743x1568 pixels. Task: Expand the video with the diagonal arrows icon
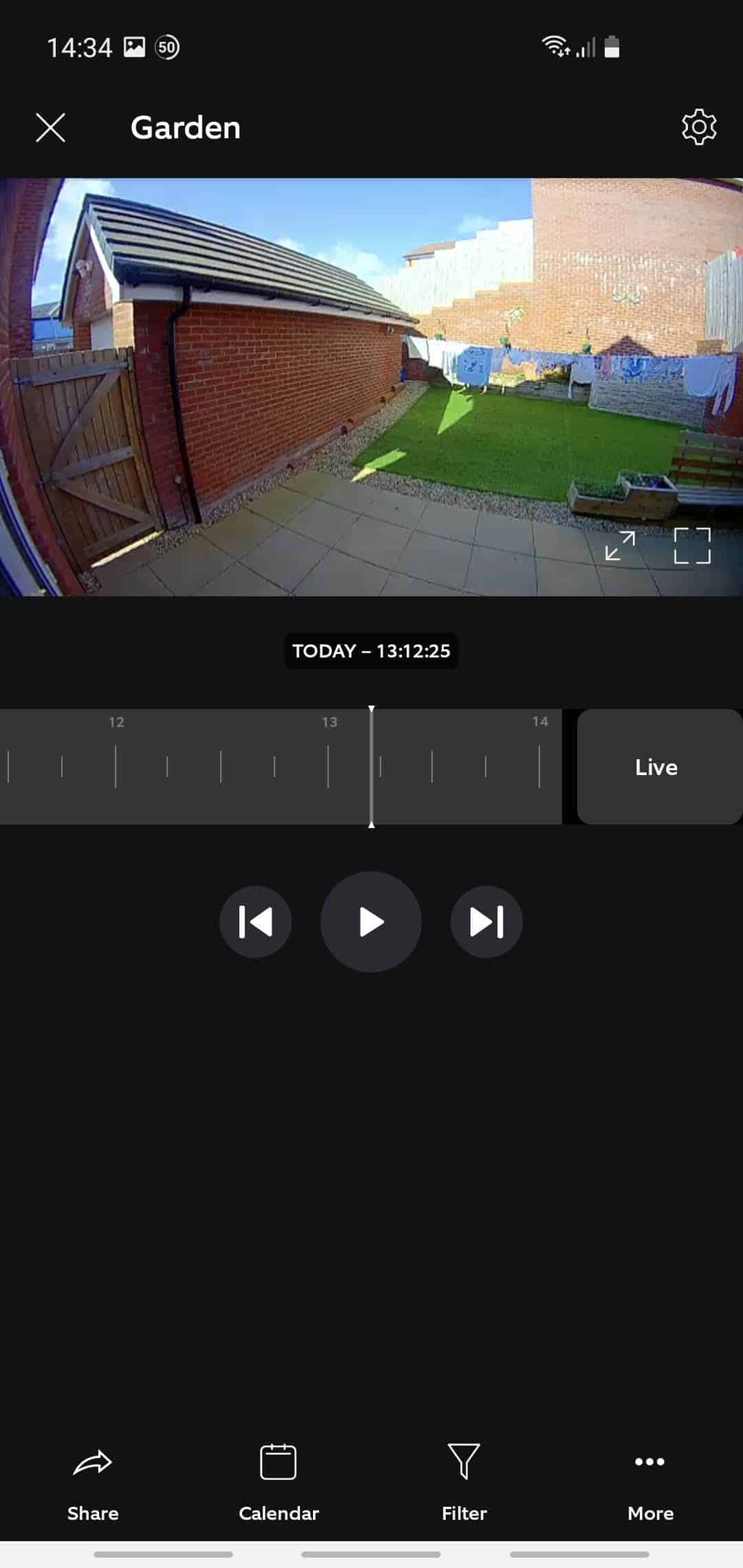coord(621,547)
